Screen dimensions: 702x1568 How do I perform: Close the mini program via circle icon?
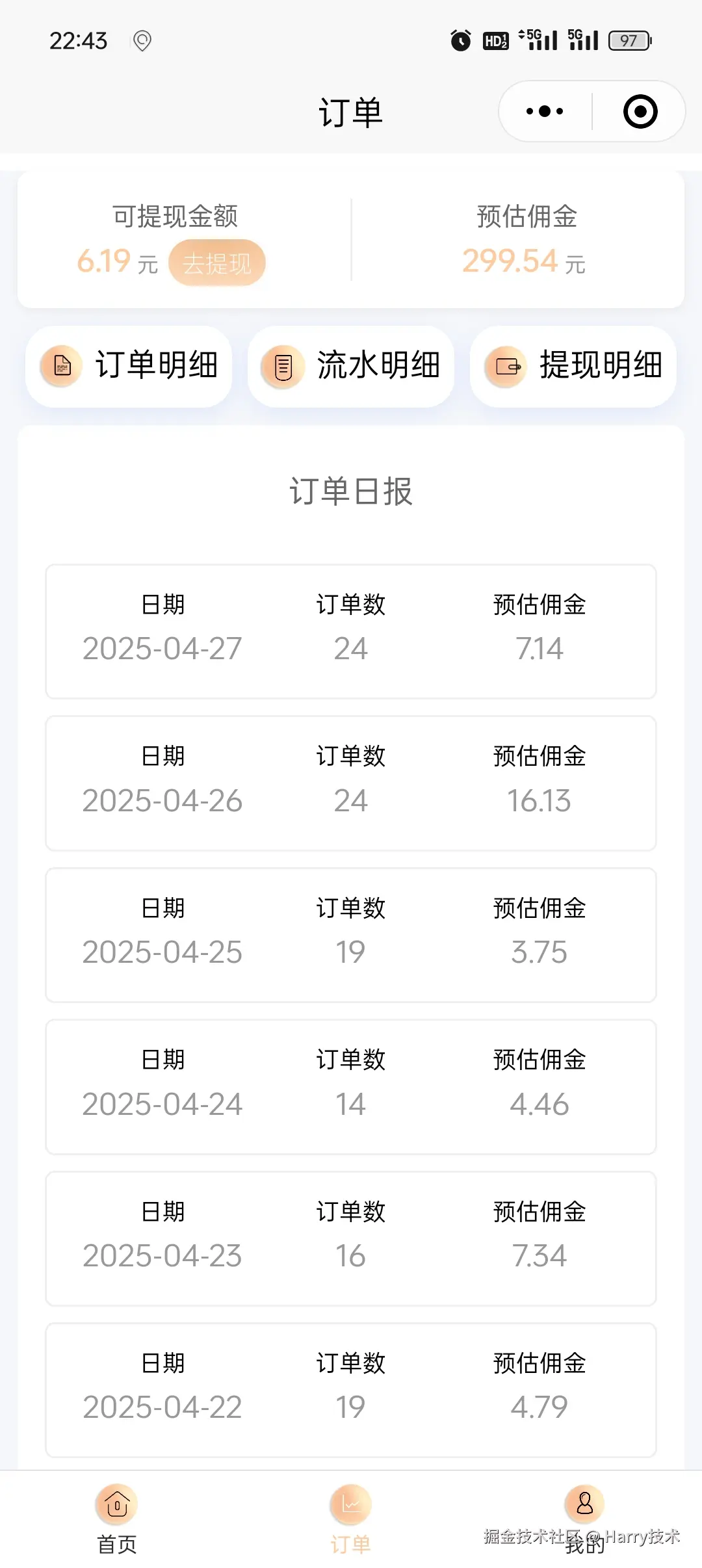[640, 111]
